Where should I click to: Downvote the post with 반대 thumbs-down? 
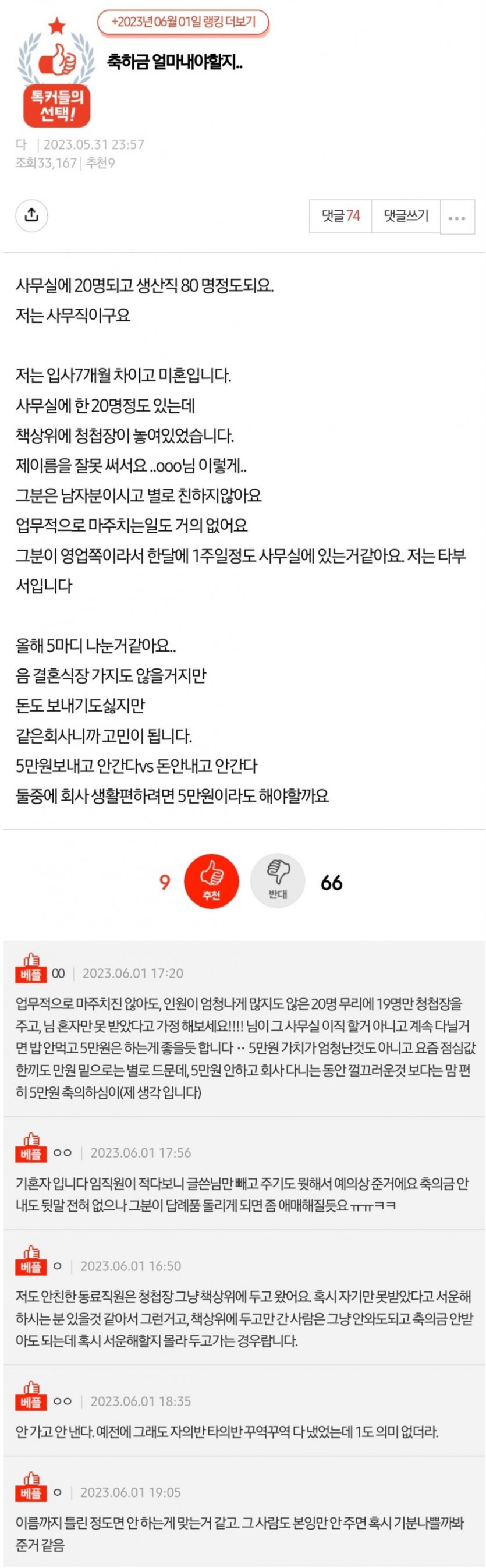click(x=278, y=882)
